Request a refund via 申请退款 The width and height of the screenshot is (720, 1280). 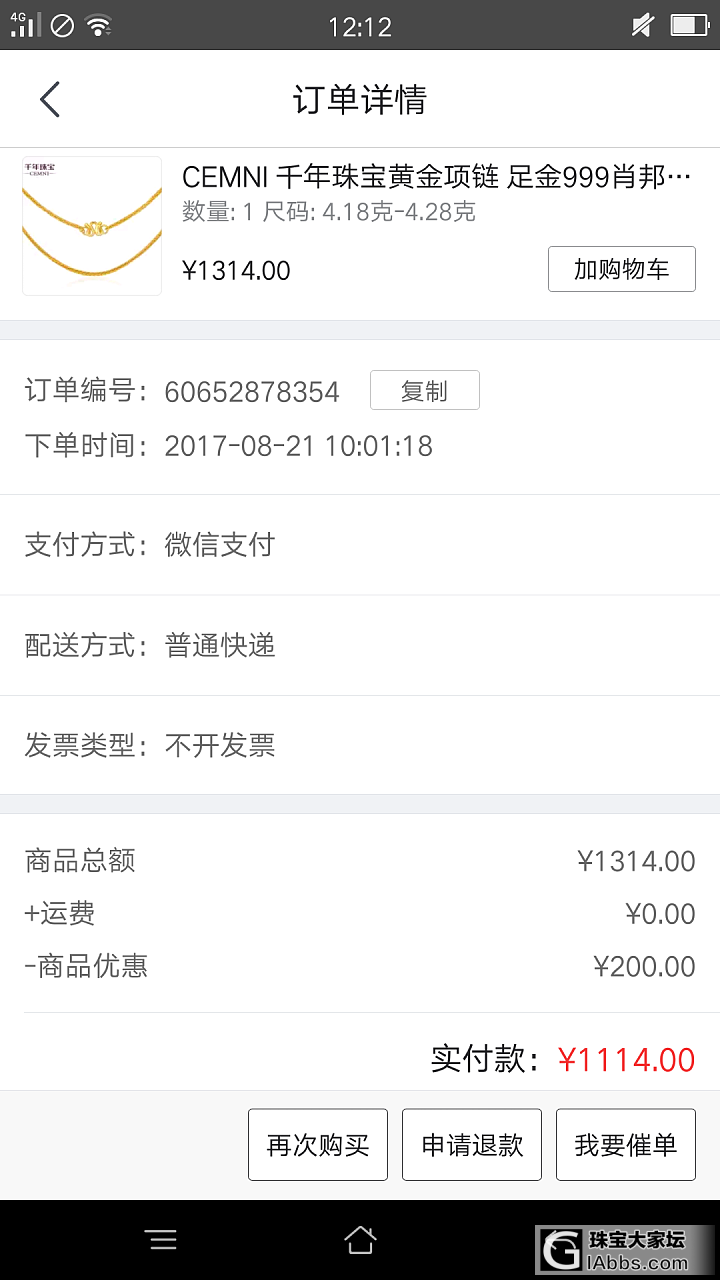472,1145
